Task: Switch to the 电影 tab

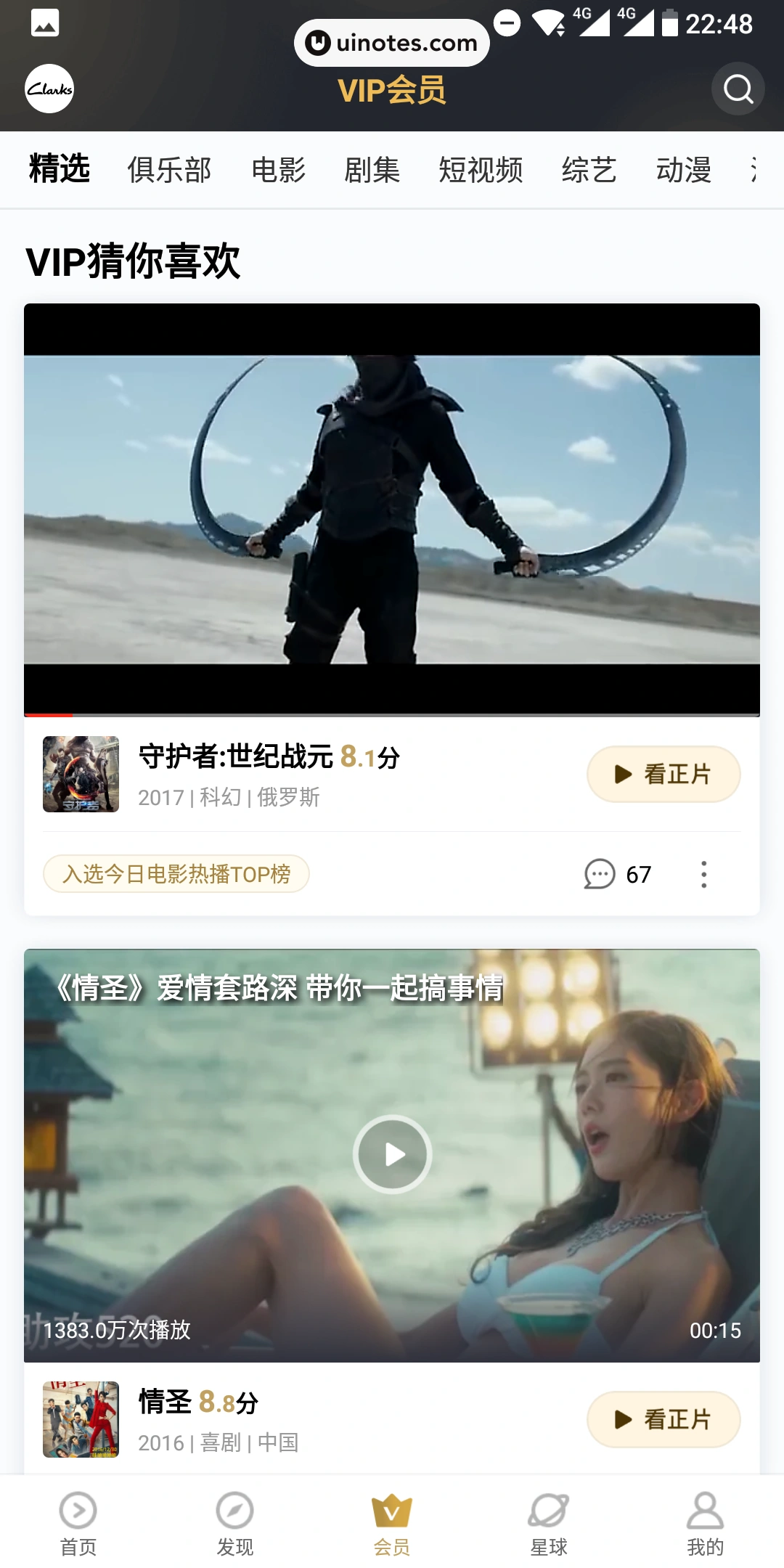Action: (278, 170)
